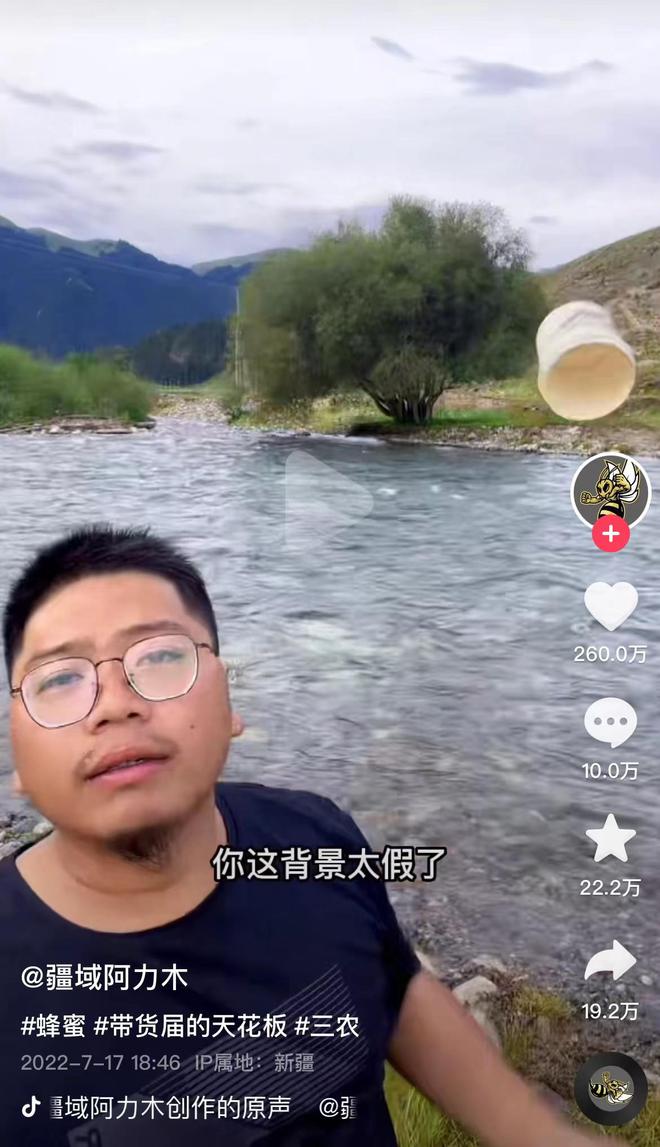The width and height of the screenshot is (660, 1147).
Task: Like this video with the heart
Action: tap(610, 606)
